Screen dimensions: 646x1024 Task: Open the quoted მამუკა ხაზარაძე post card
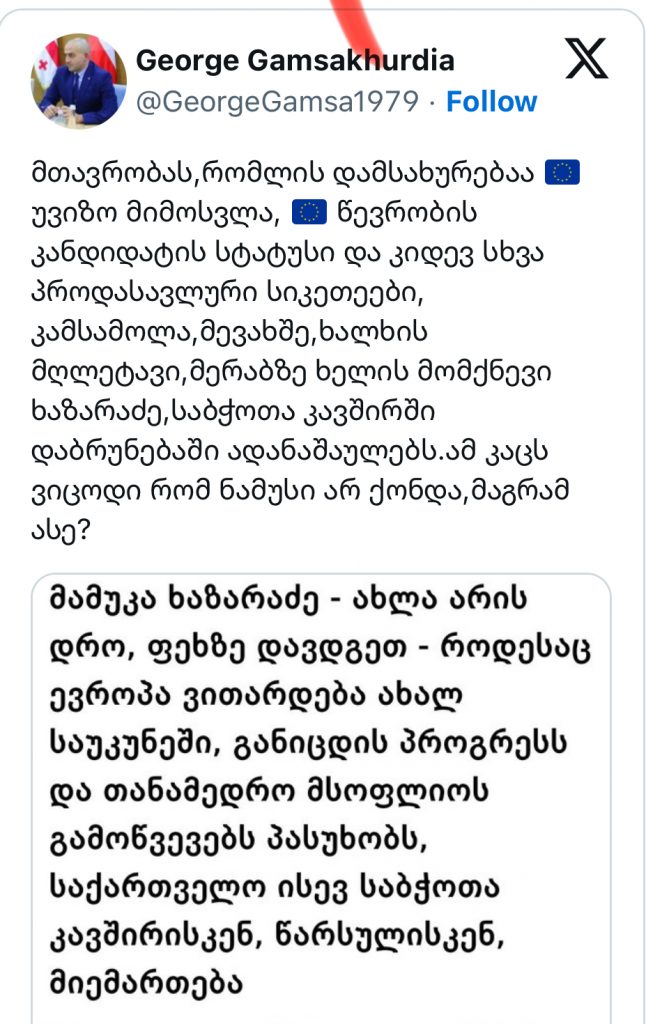(320, 790)
